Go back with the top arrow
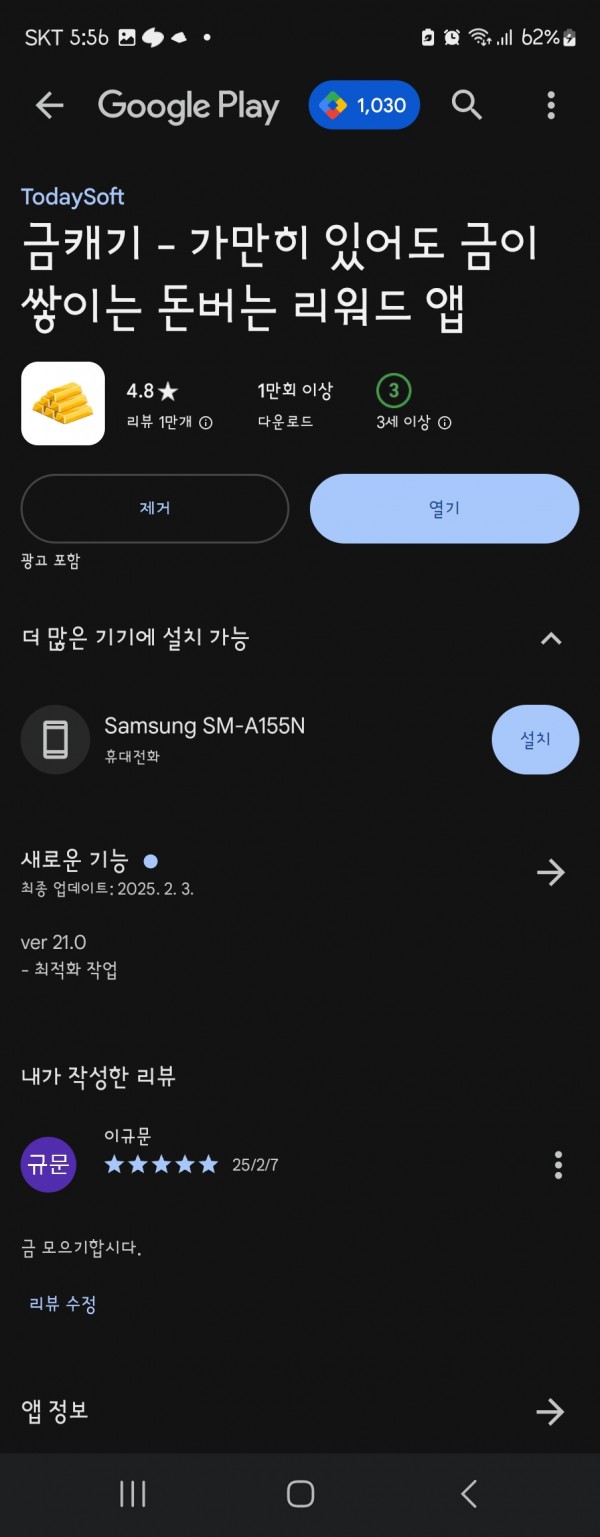Viewport: 600px width, 1537px height. tap(49, 105)
